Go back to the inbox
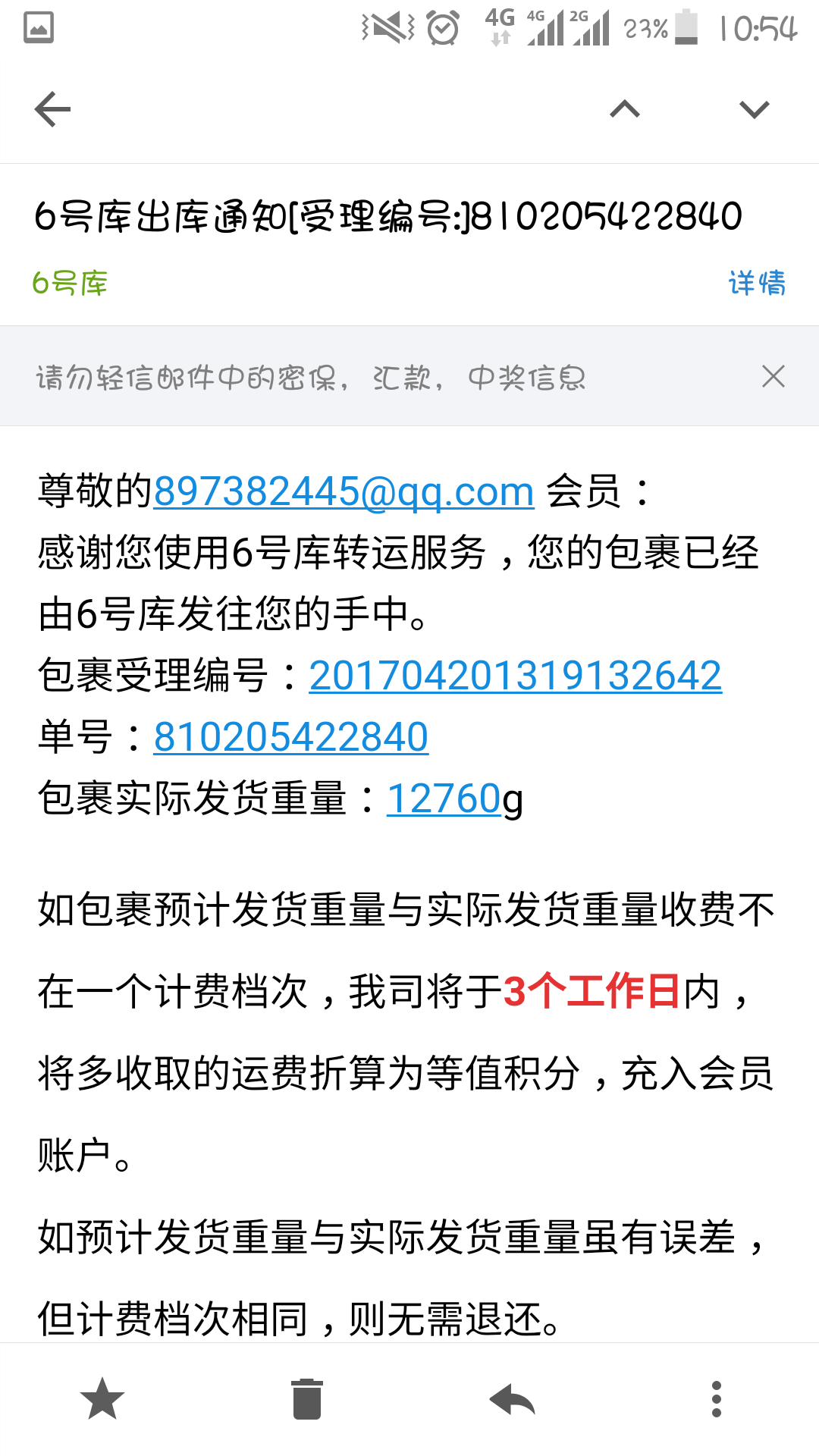 pos(52,110)
